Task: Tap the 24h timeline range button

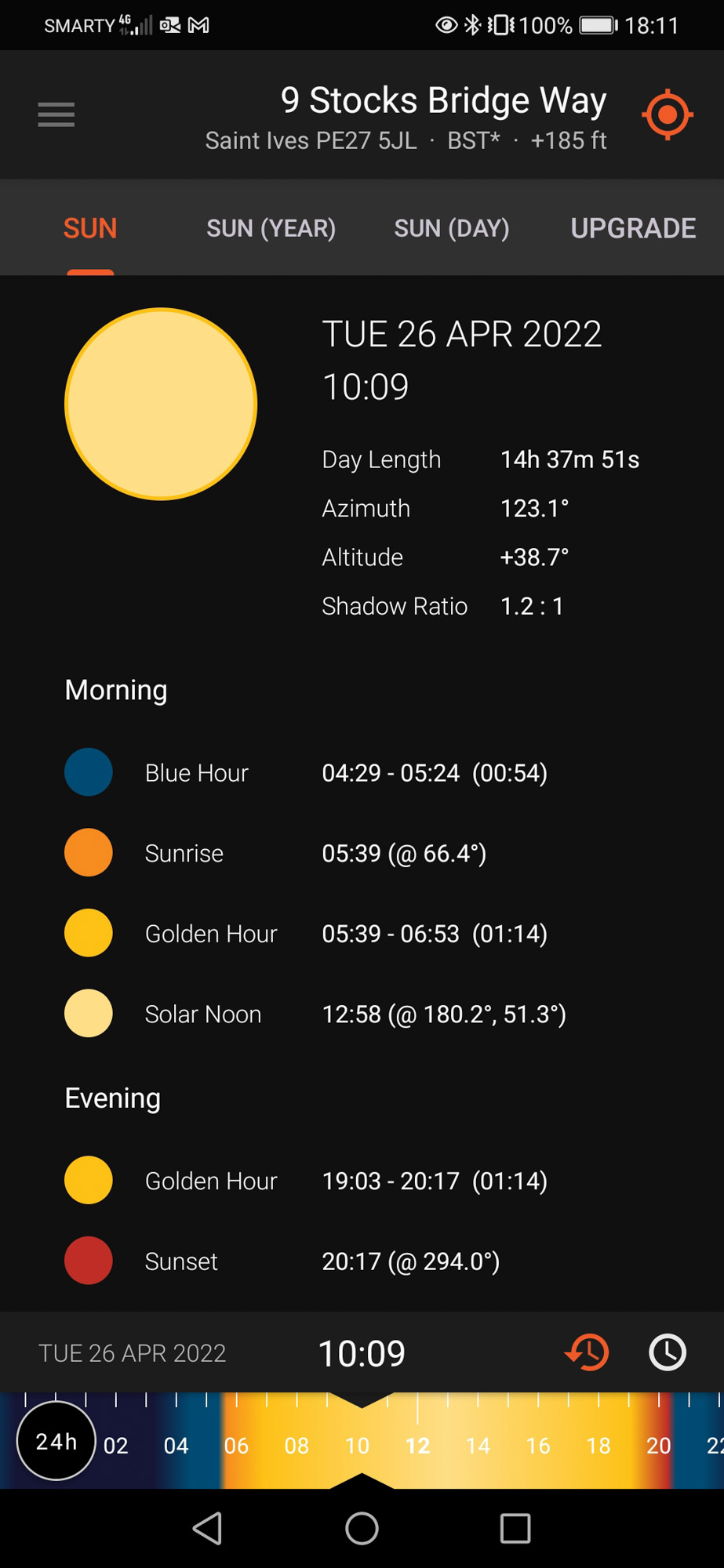Action: (x=56, y=1441)
